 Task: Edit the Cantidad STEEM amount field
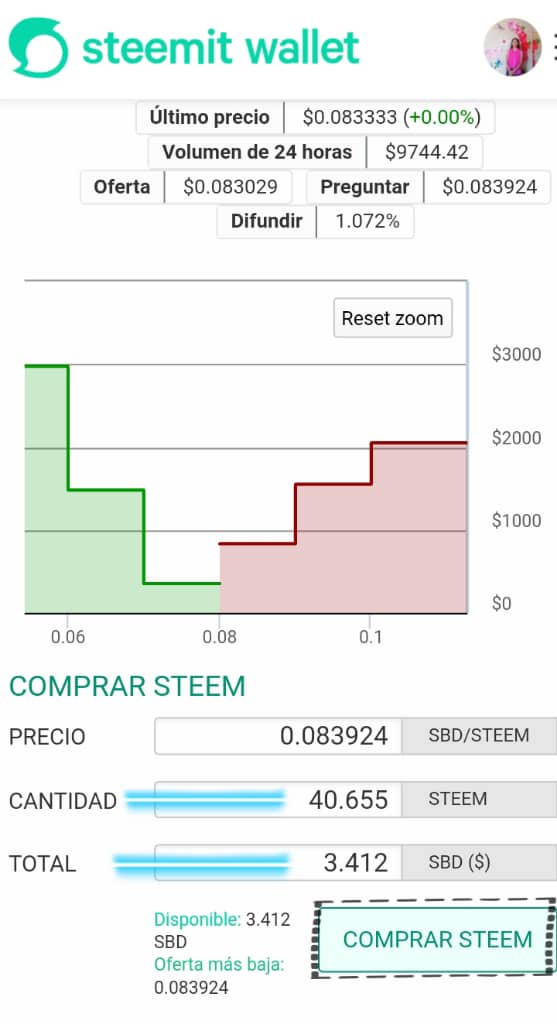[278, 799]
